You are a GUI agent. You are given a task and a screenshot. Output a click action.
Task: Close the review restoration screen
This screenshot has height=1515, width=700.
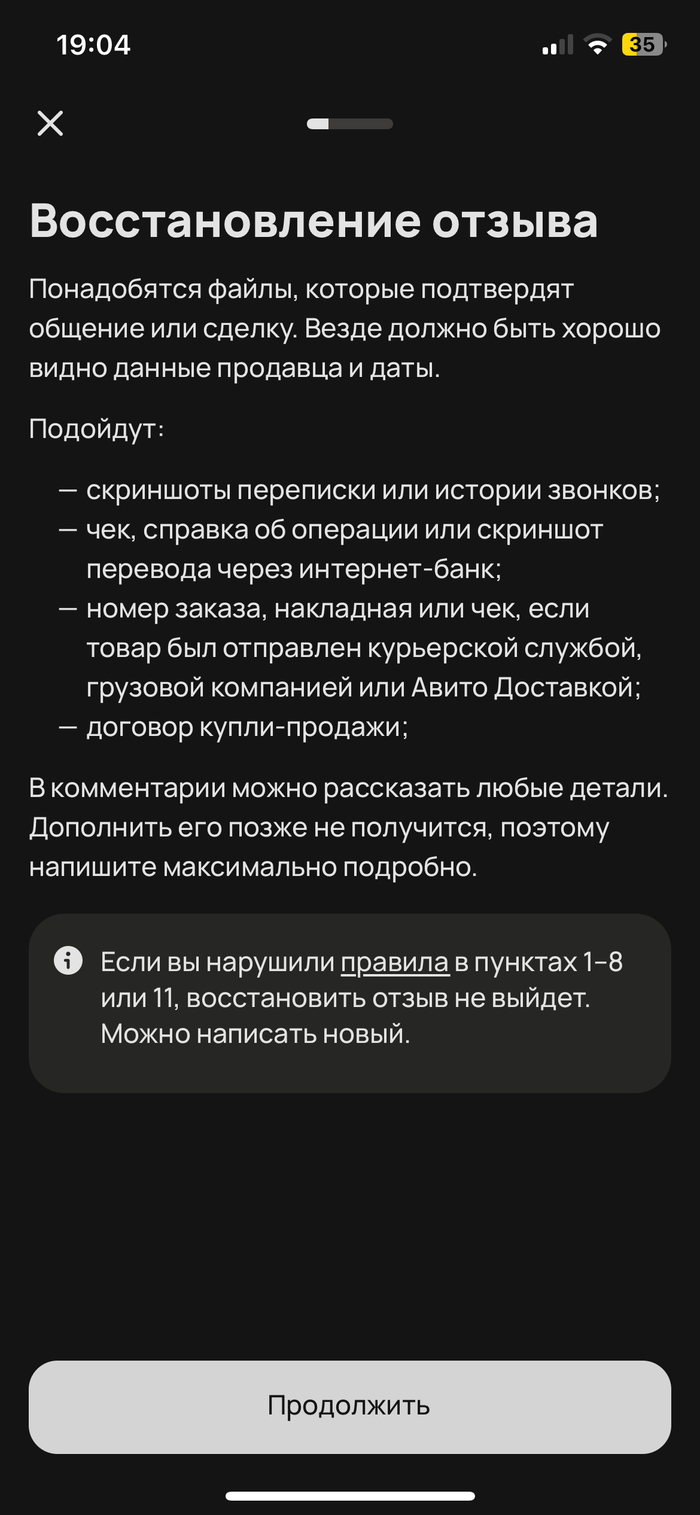50,123
